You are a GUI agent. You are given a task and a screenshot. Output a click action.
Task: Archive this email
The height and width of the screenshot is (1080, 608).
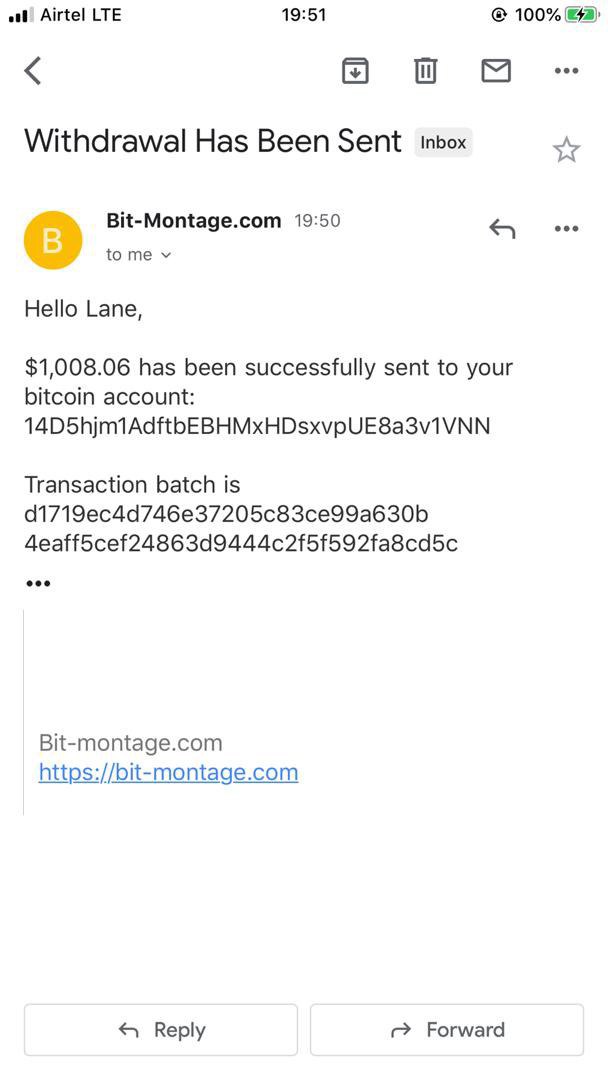(355, 70)
